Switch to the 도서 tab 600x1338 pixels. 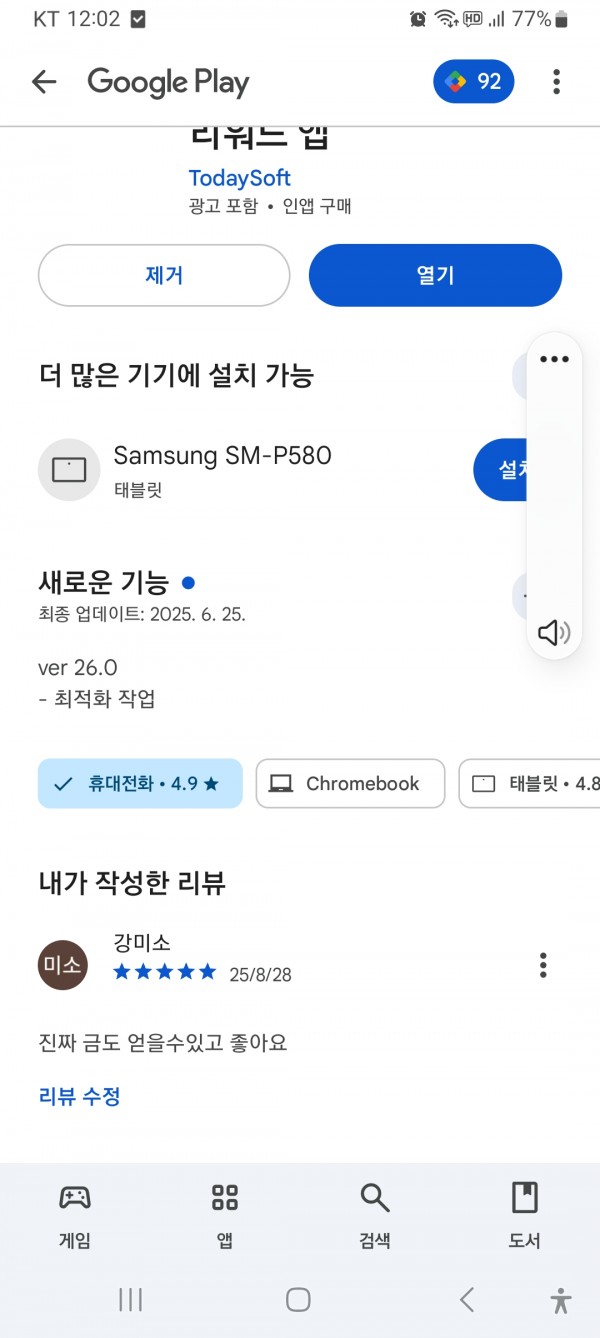click(x=525, y=1215)
